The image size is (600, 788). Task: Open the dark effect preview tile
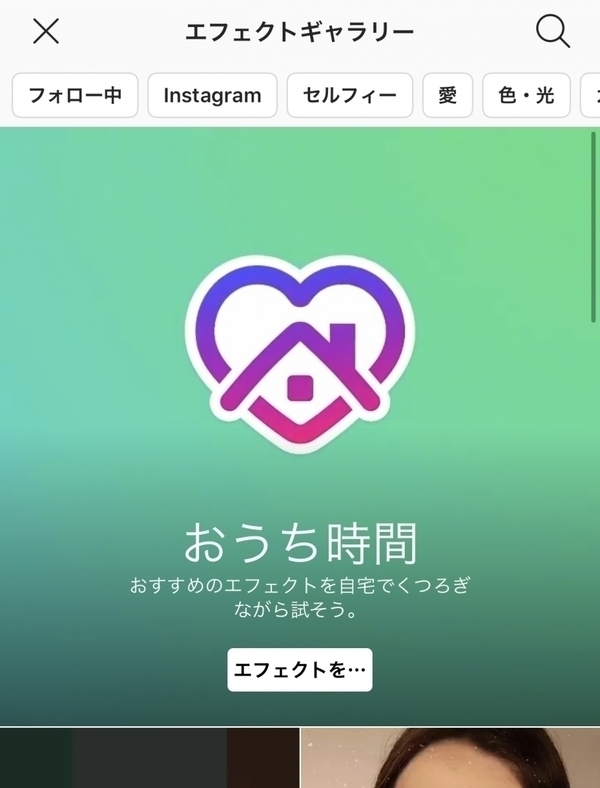149,758
